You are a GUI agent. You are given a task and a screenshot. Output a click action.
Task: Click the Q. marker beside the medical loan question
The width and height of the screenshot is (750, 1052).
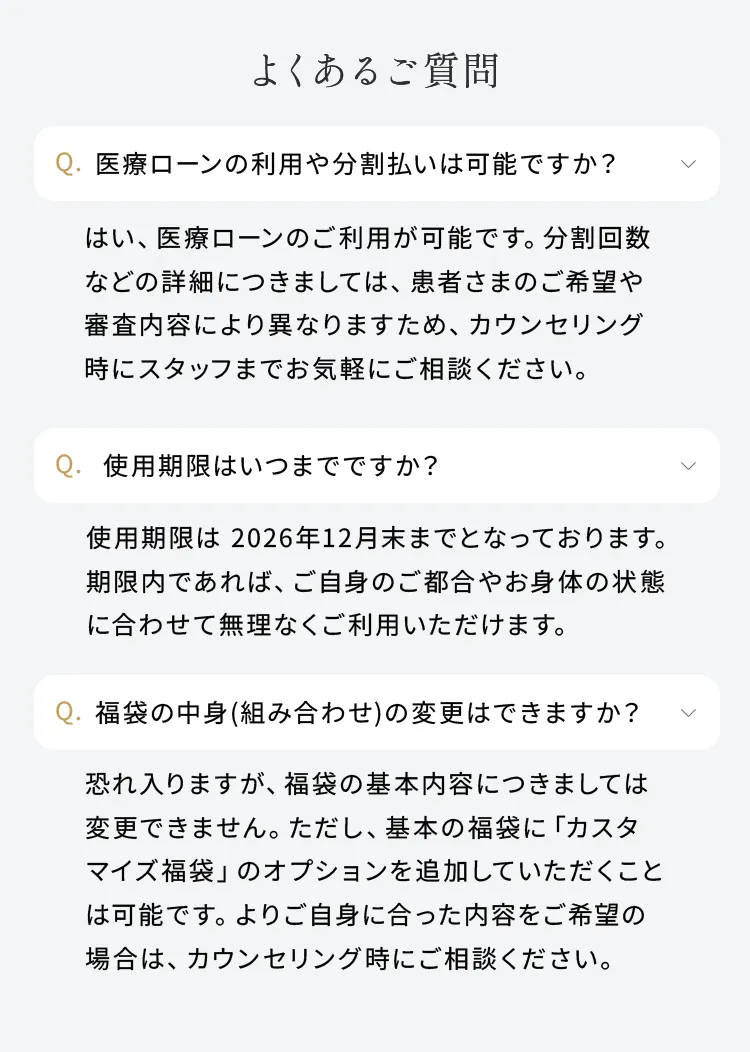point(63,163)
